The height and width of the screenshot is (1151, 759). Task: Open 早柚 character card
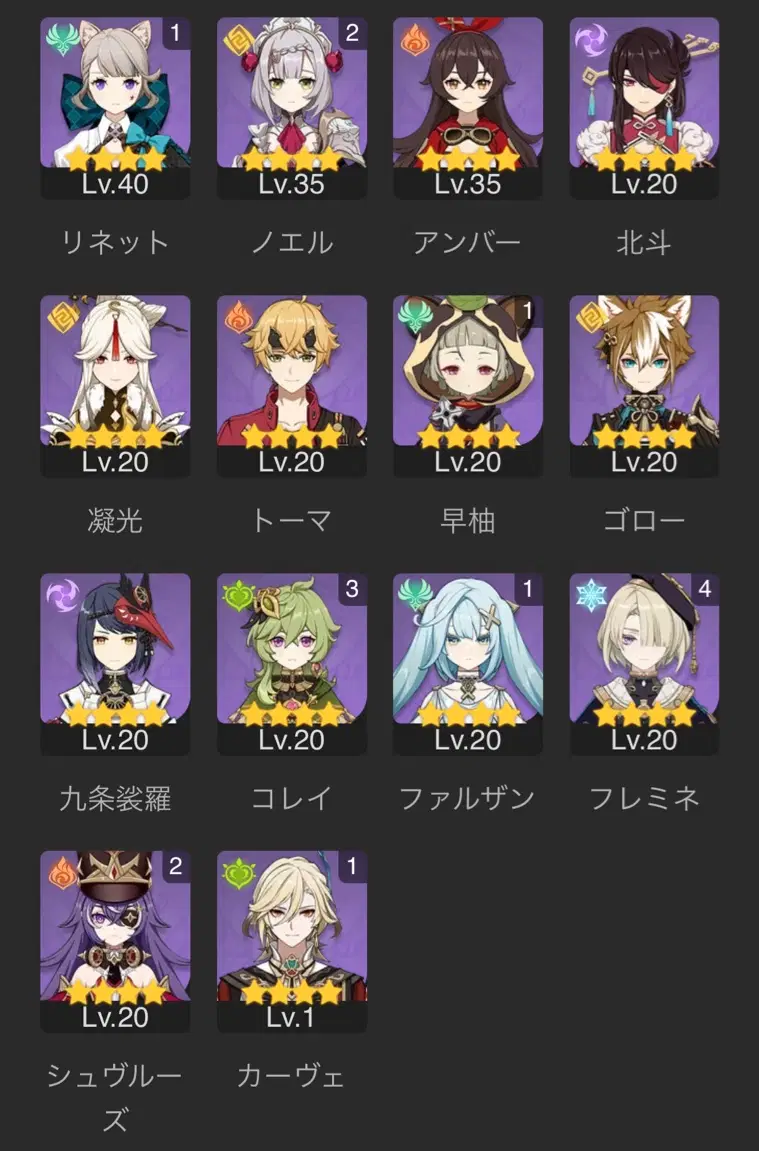(468, 385)
